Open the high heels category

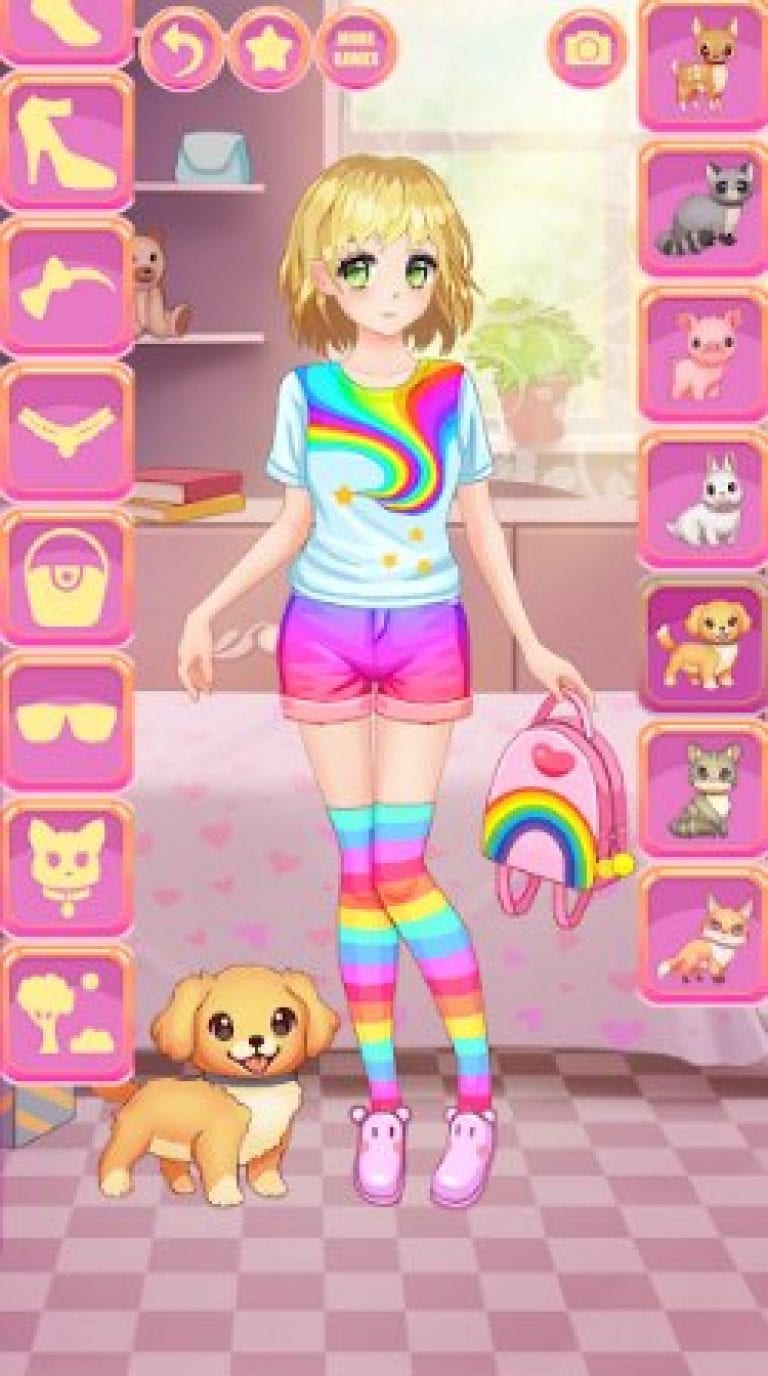tap(67, 141)
